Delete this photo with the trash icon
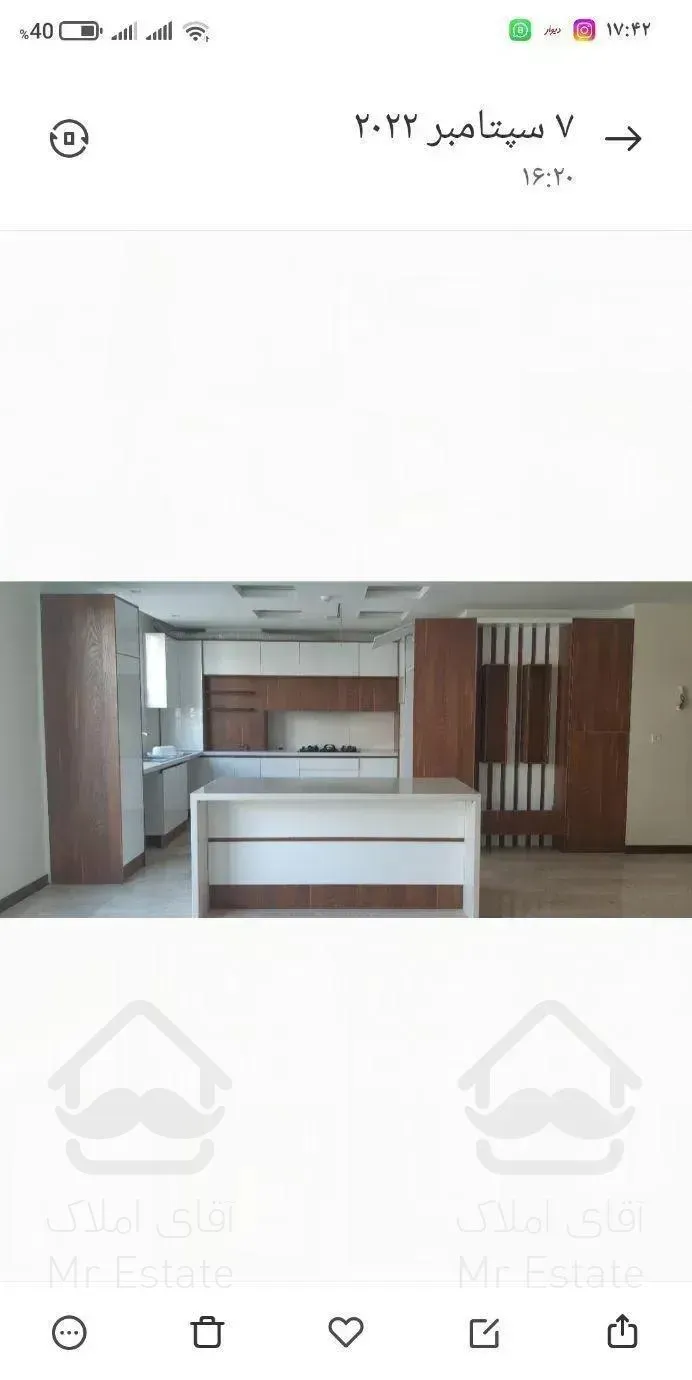This screenshot has height=1380, width=692. pyautogui.click(x=207, y=1332)
